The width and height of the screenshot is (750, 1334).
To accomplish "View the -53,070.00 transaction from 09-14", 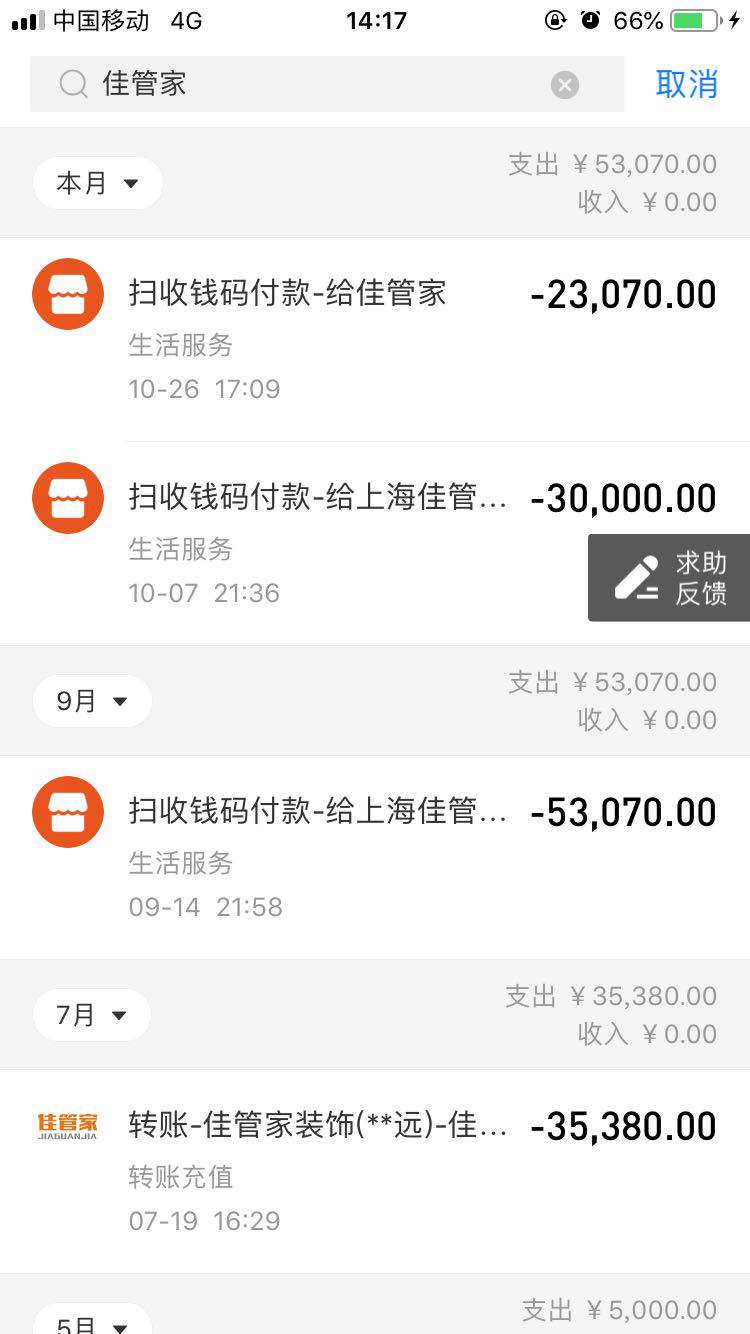I will point(375,858).
